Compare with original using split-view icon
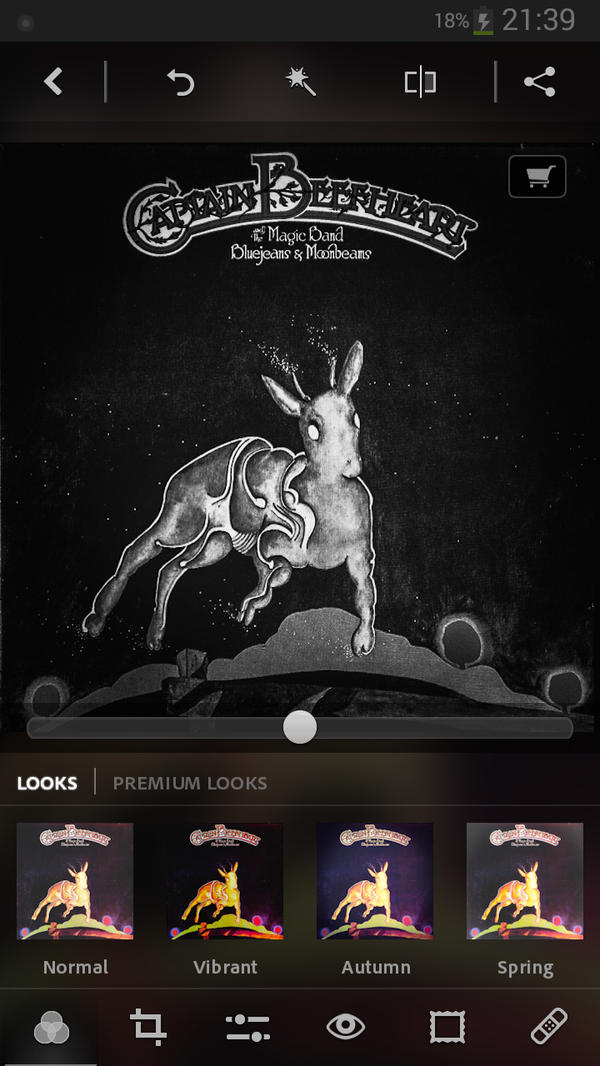The width and height of the screenshot is (600, 1066). (x=421, y=82)
